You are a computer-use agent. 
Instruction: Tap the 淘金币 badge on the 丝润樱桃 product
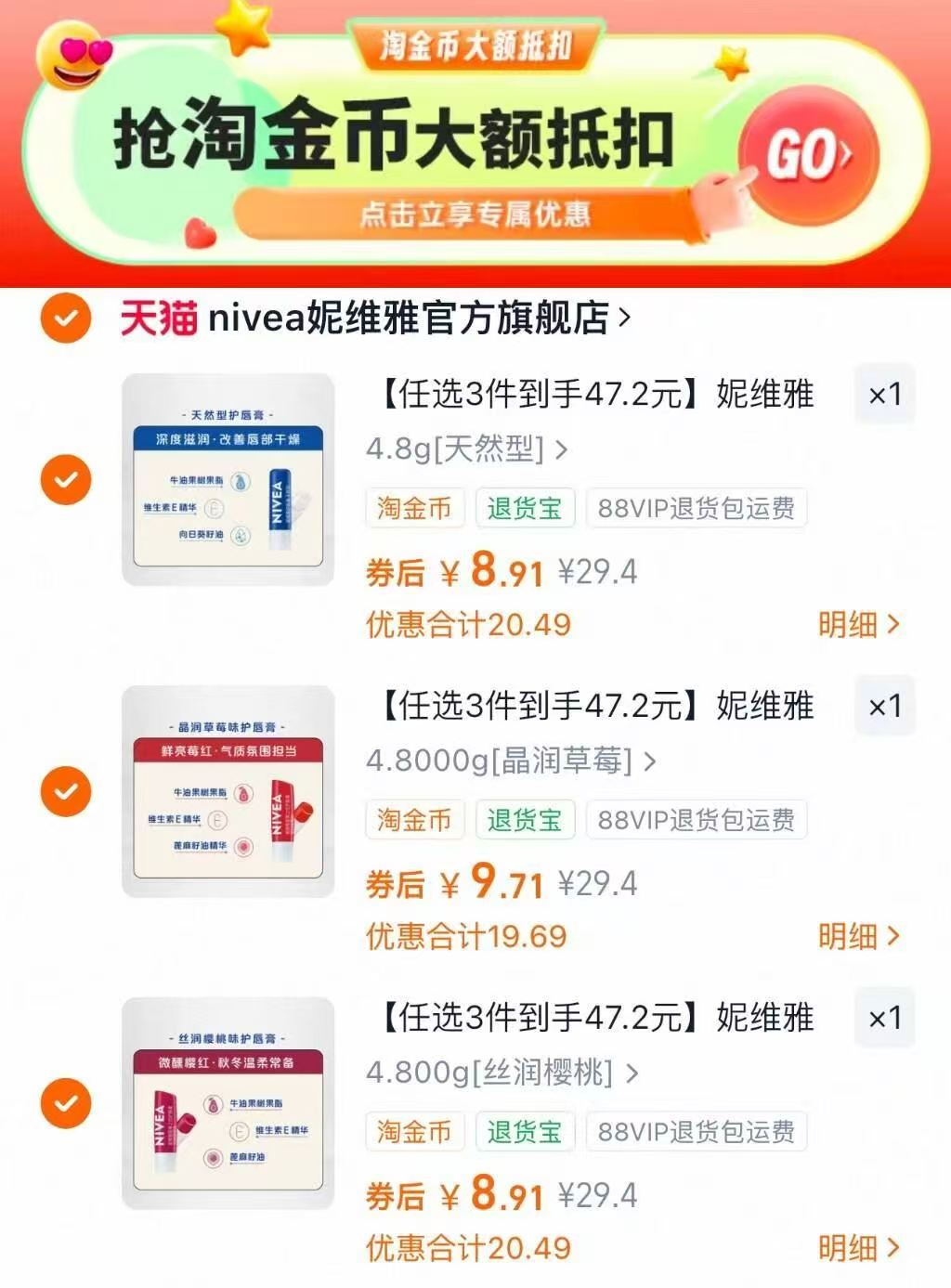pyautogui.click(x=413, y=1132)
